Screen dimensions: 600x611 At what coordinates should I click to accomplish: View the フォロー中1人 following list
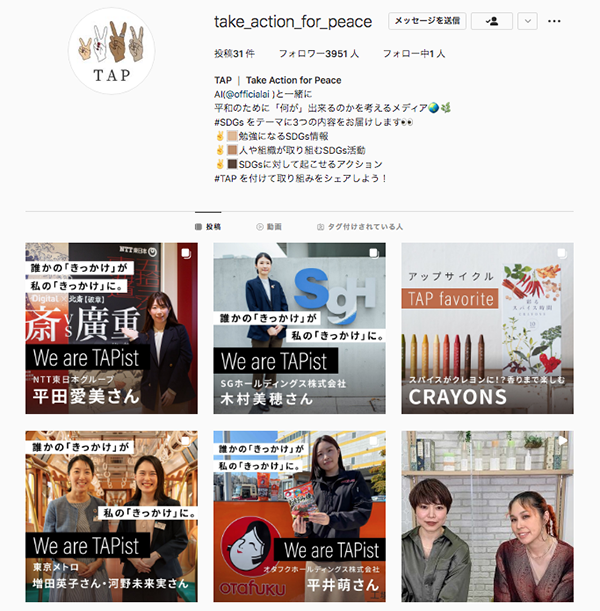412,53
